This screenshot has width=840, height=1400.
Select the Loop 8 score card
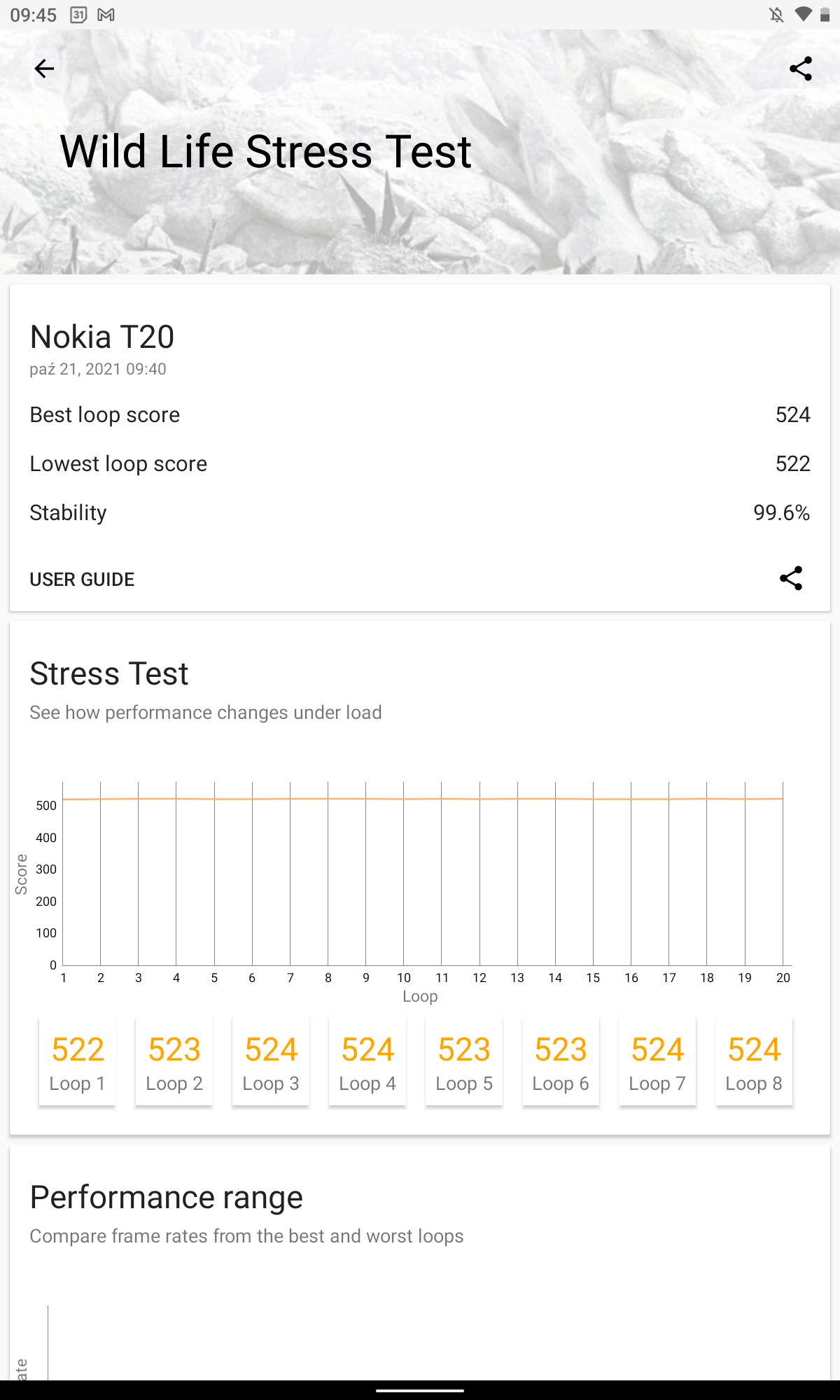754,1061
